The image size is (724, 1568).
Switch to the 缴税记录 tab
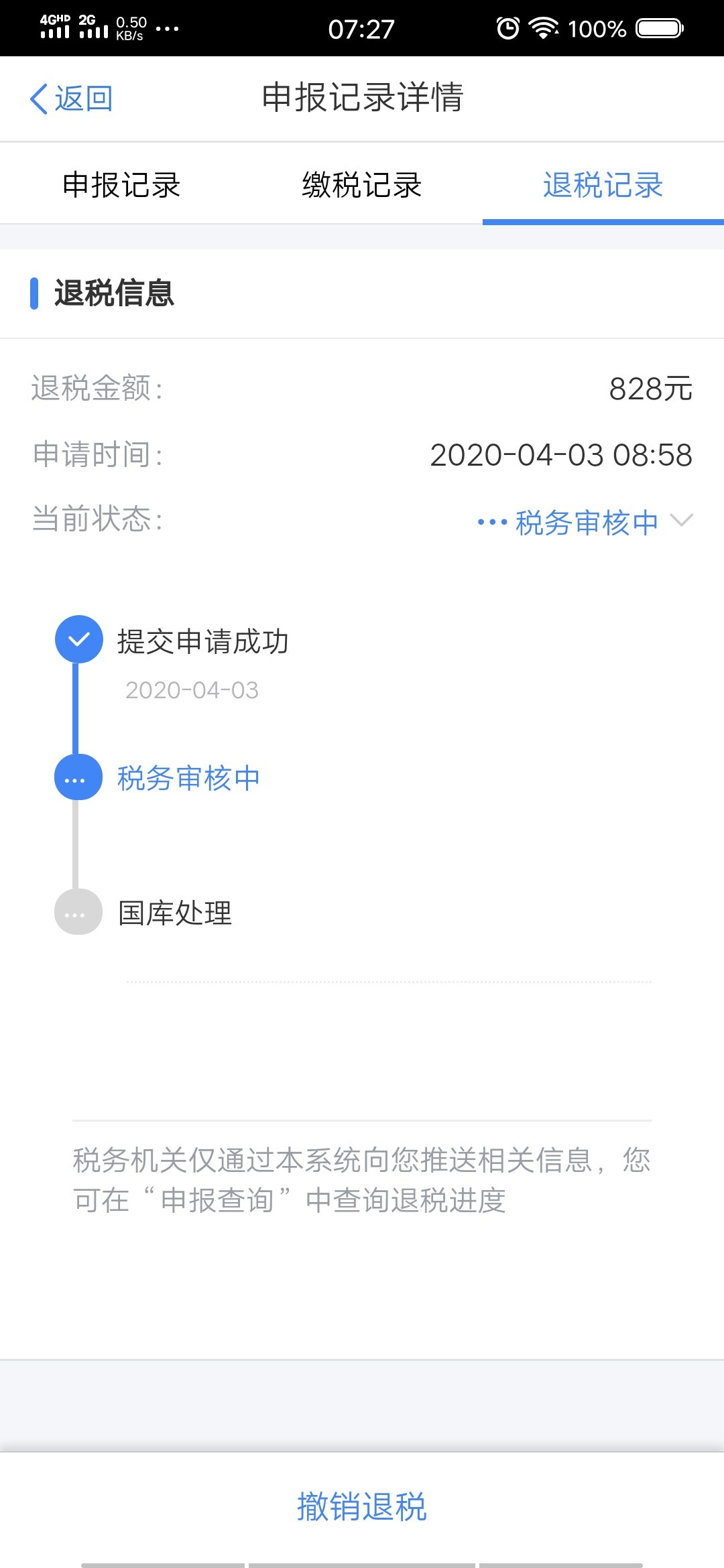coord(362,185)
